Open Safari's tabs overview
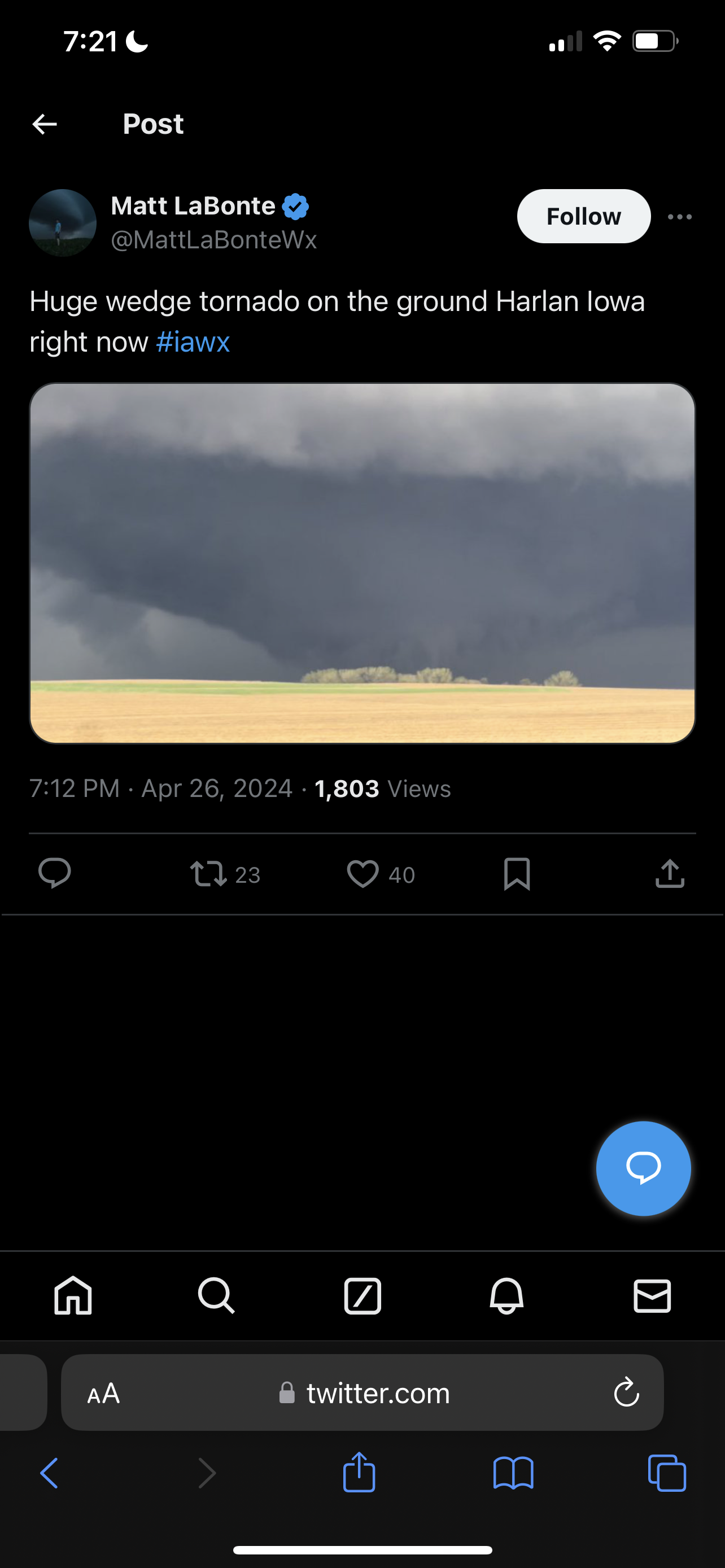The height and width of the screenshot is (1568, 725). click(x=667, y=1473)
